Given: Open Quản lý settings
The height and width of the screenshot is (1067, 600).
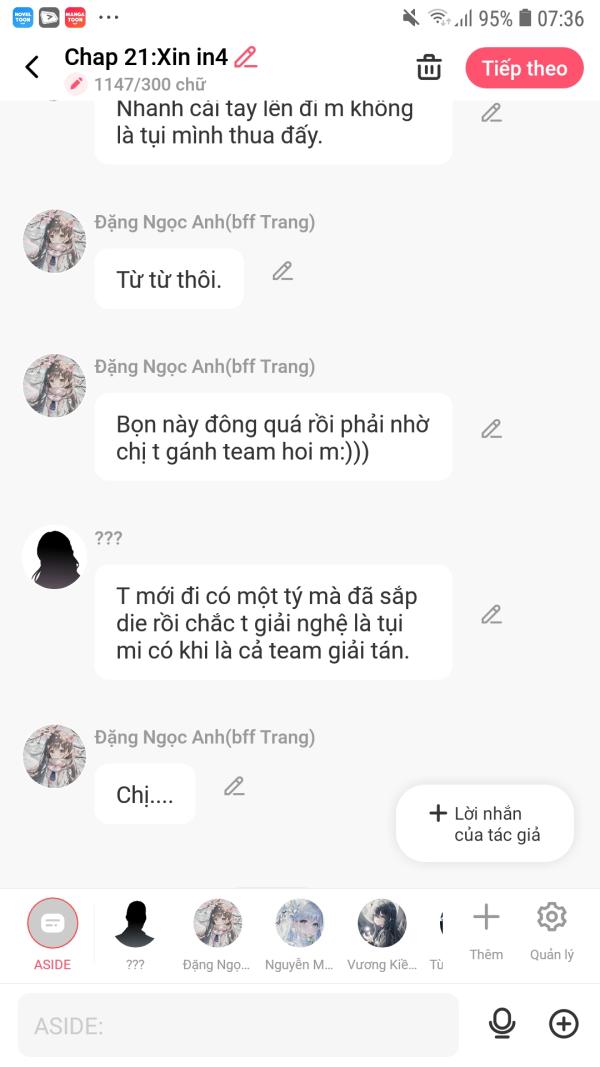Looking at the screenshot, I should [x=552, y=932].
